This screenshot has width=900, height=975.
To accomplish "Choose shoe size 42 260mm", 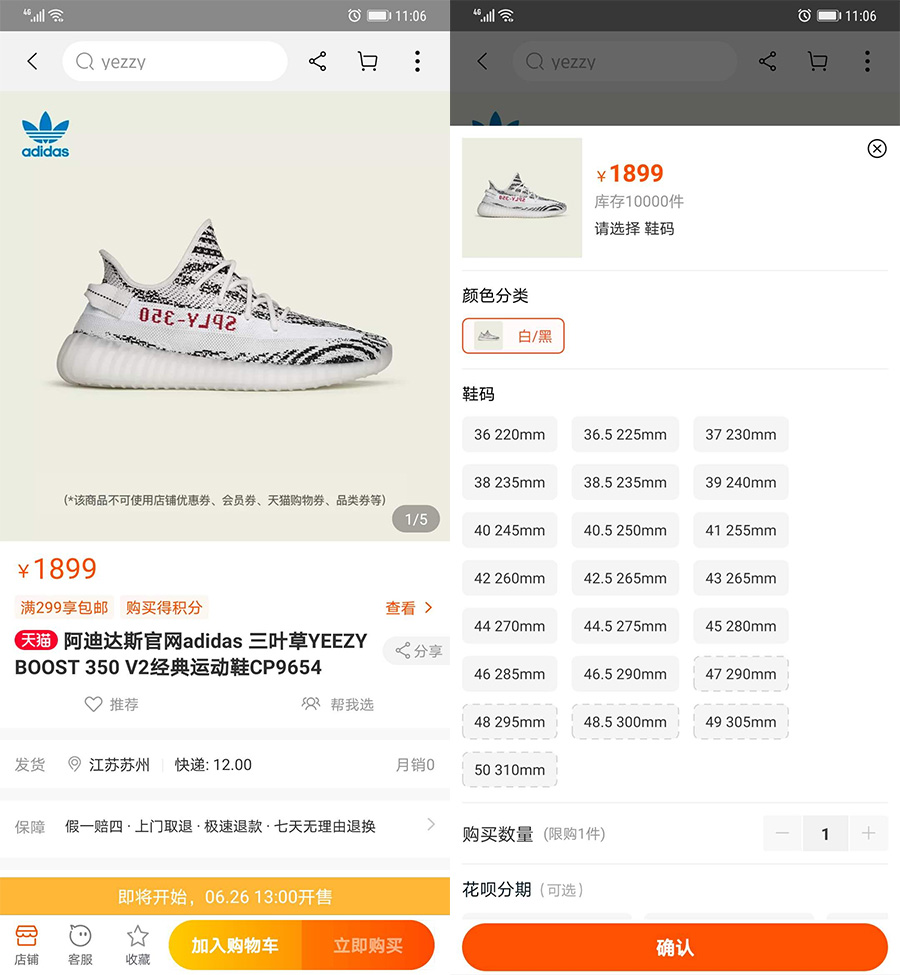I will click(x=510, y=578).
